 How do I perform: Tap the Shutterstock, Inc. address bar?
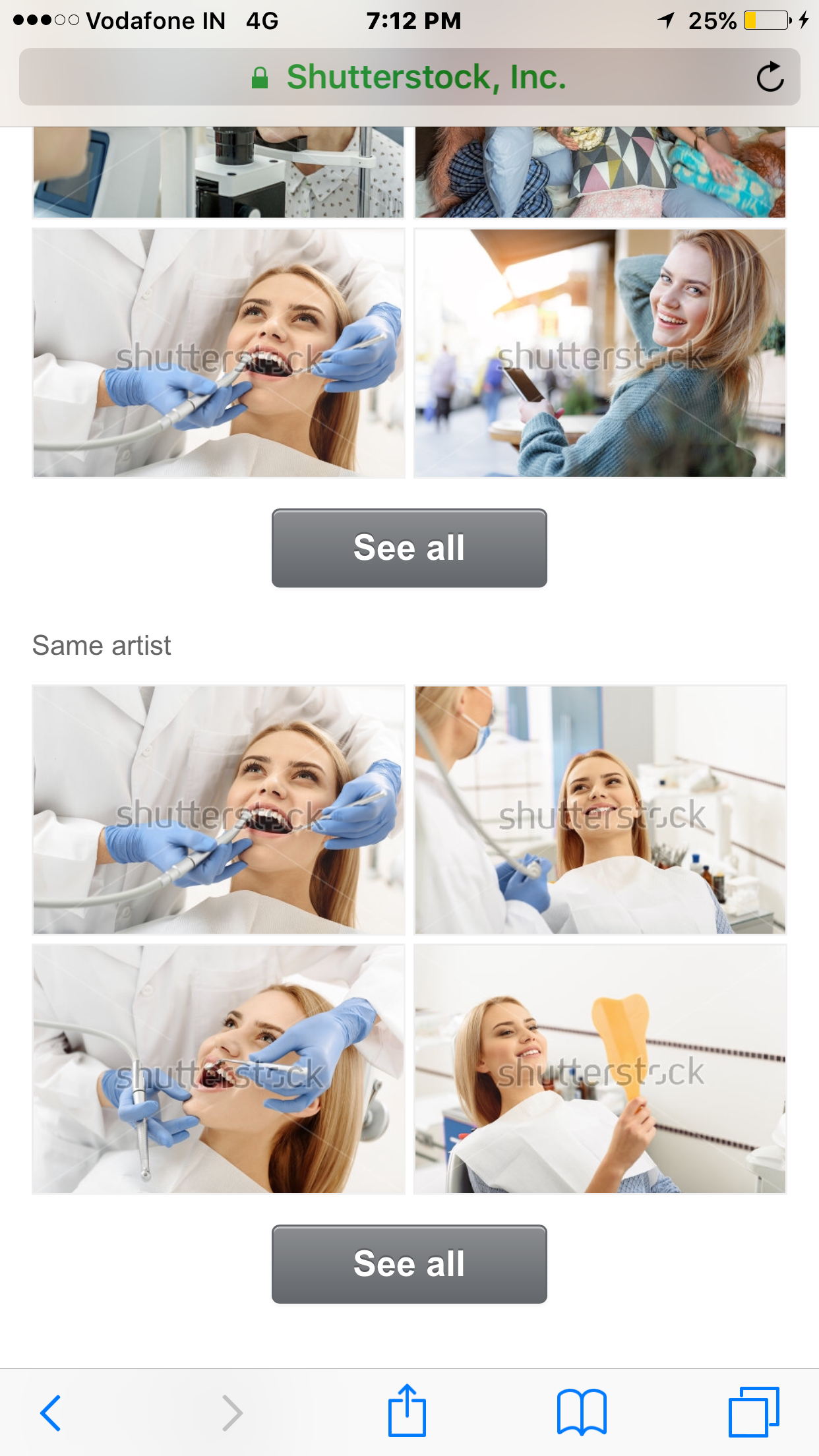point(409,77)
